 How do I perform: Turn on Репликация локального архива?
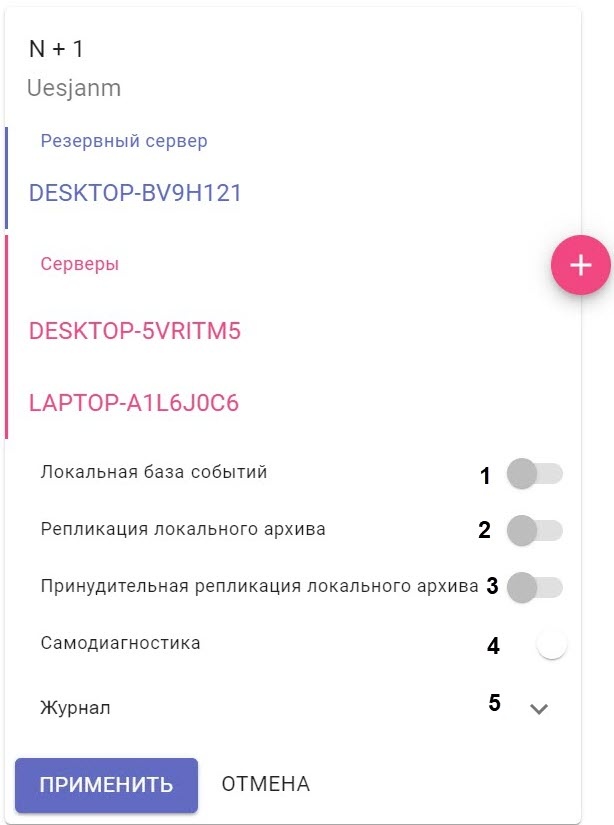534,530
